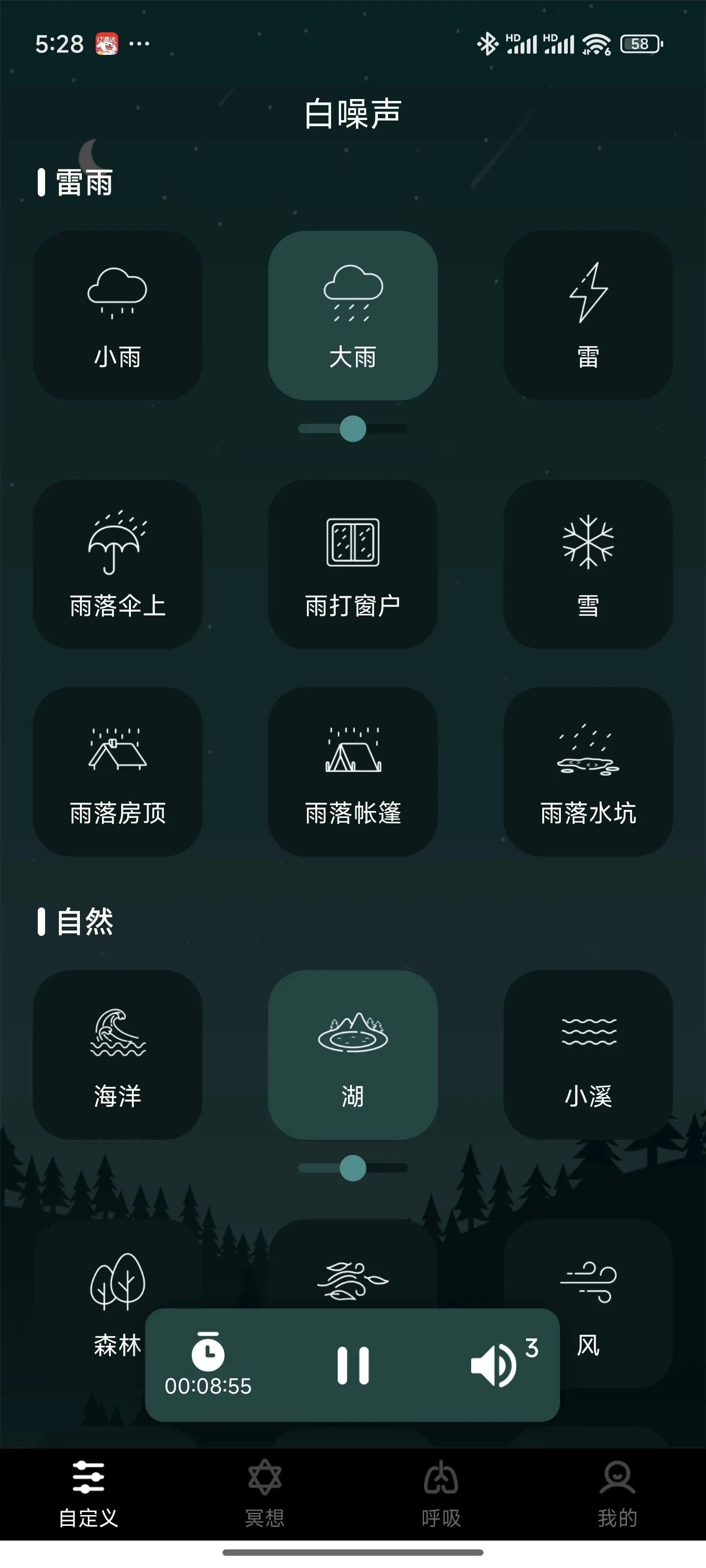Turn off the 大雨 sound
The image size is (706, 1568).
tap(353, 315)
